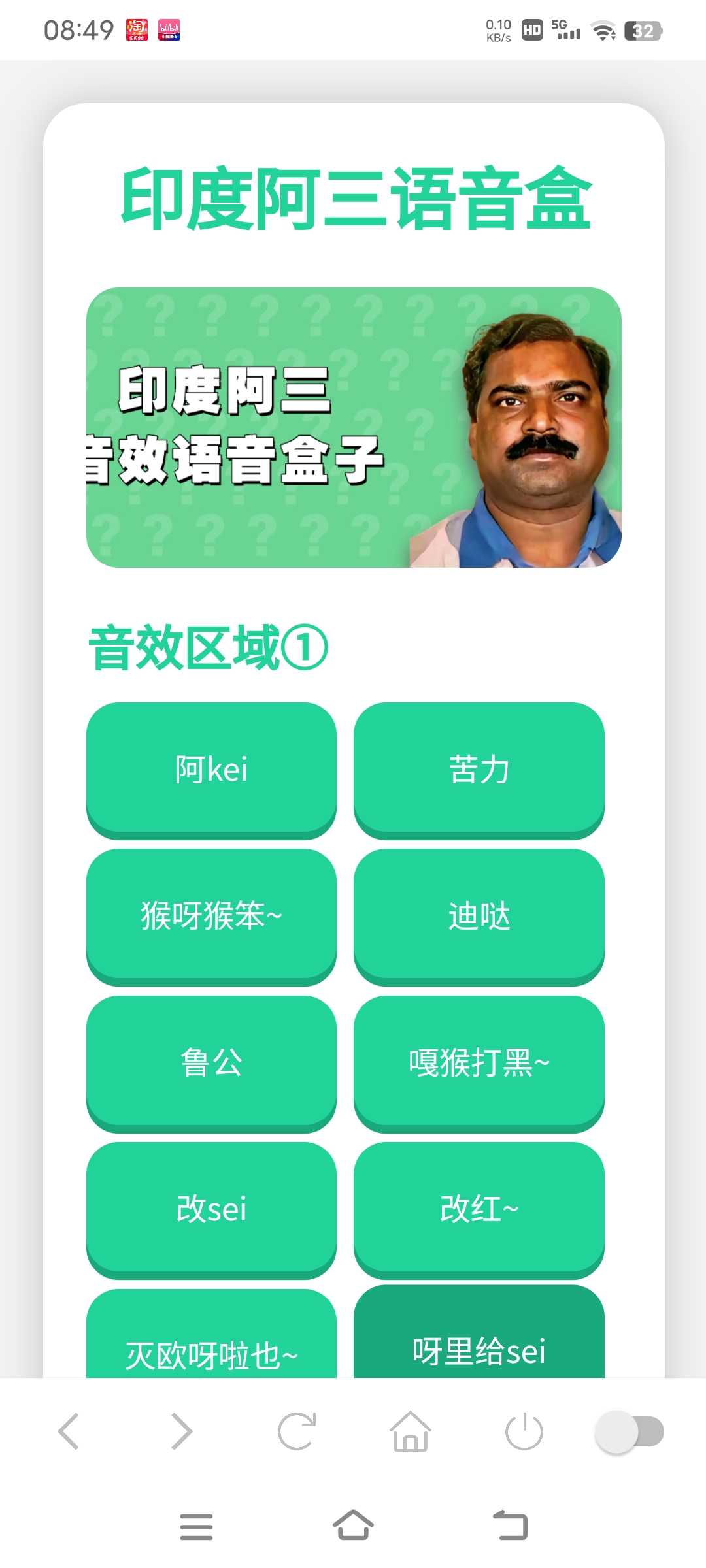The image size is (706, 1568).
Task: Play the 迪哒 sound effect
Action: tap(479, 915)
